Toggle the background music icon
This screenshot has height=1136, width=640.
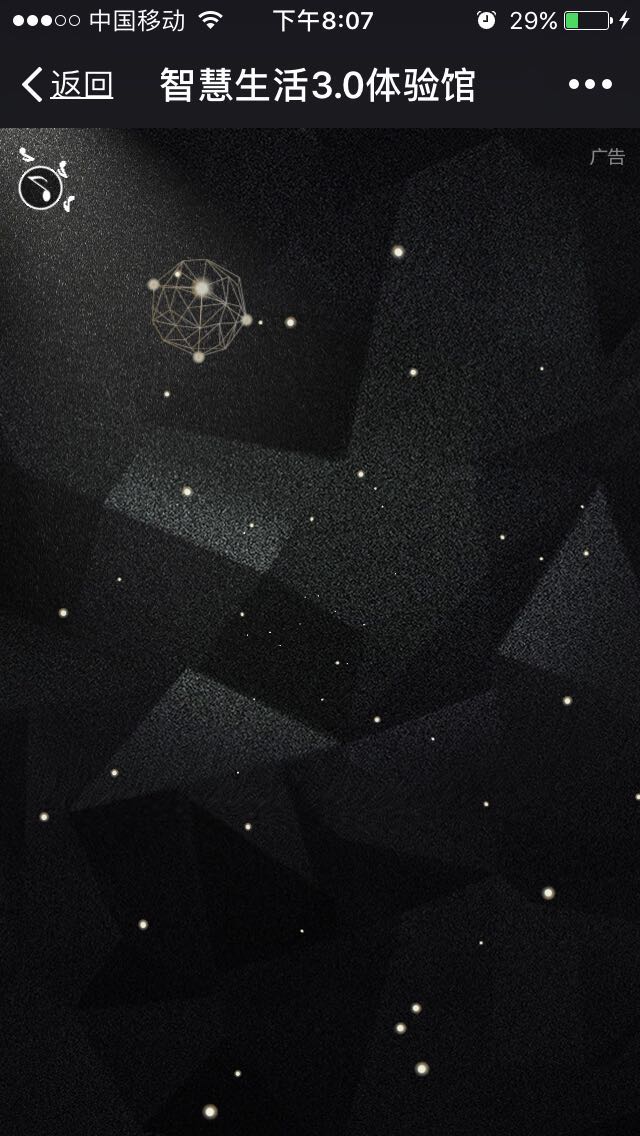(x=45, y=180)
